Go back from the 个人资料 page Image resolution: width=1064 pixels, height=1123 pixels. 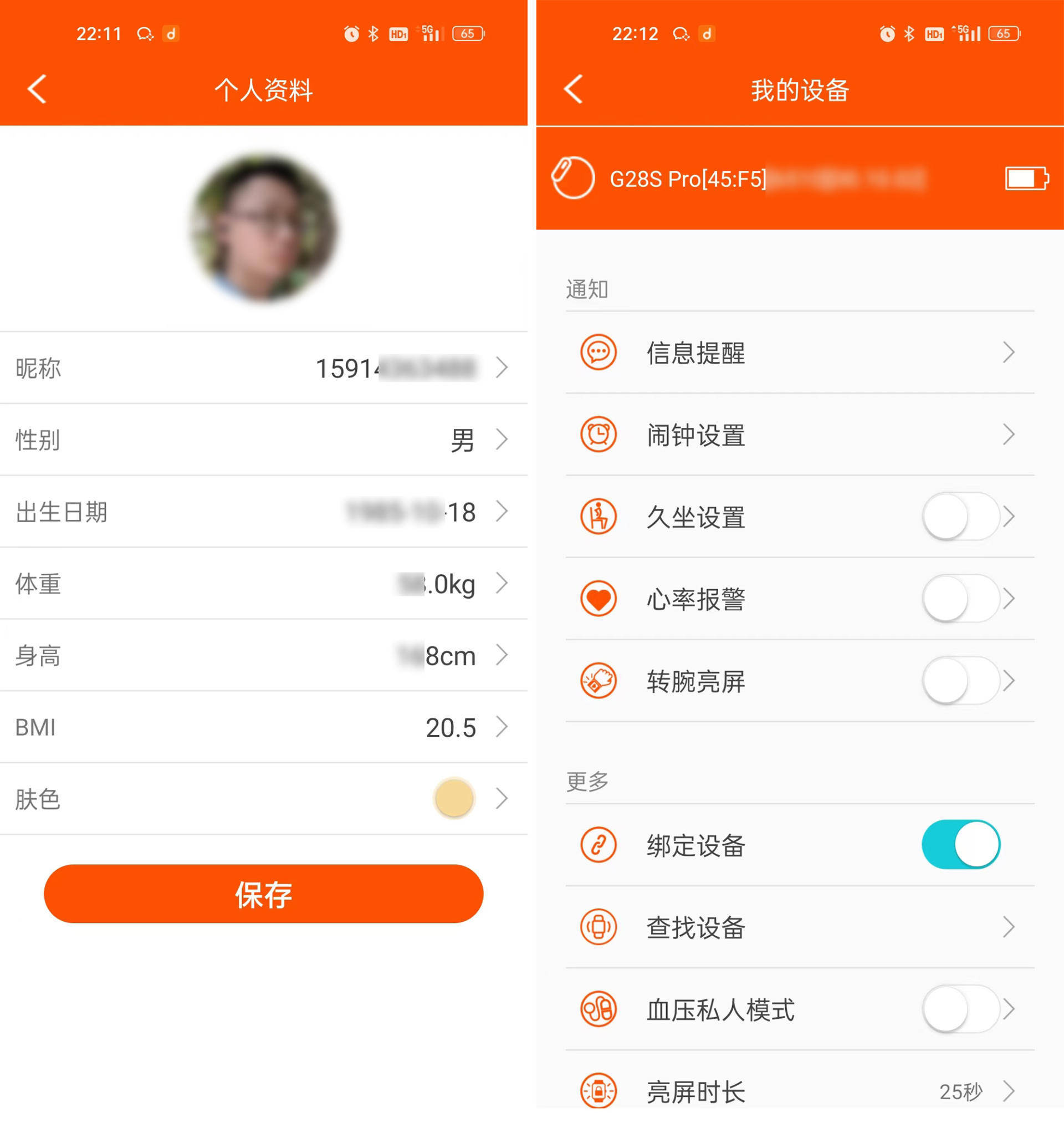(x=38, y=90)
